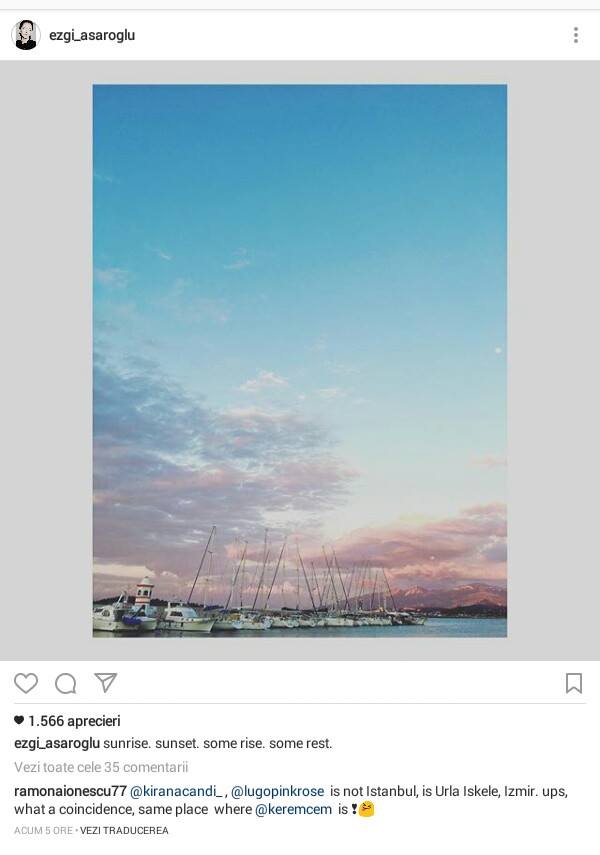Screen dimensions: 600x855
Task: Open the @lugopinkrose mention
Action: [x=277, y=791]
